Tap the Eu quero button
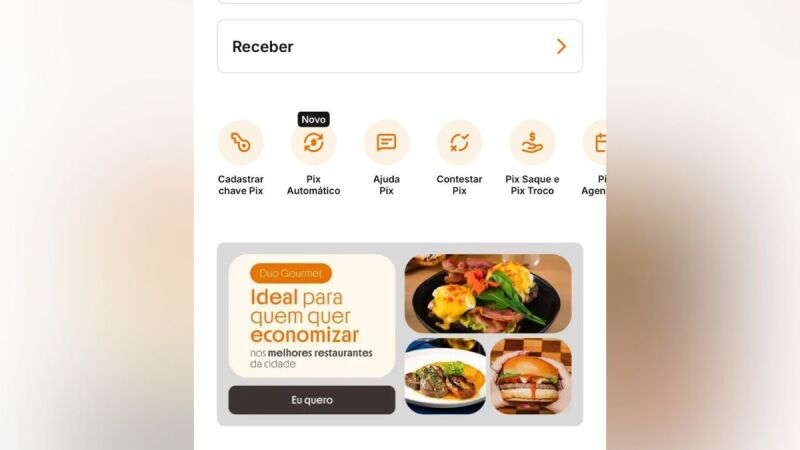 point(312,400)
